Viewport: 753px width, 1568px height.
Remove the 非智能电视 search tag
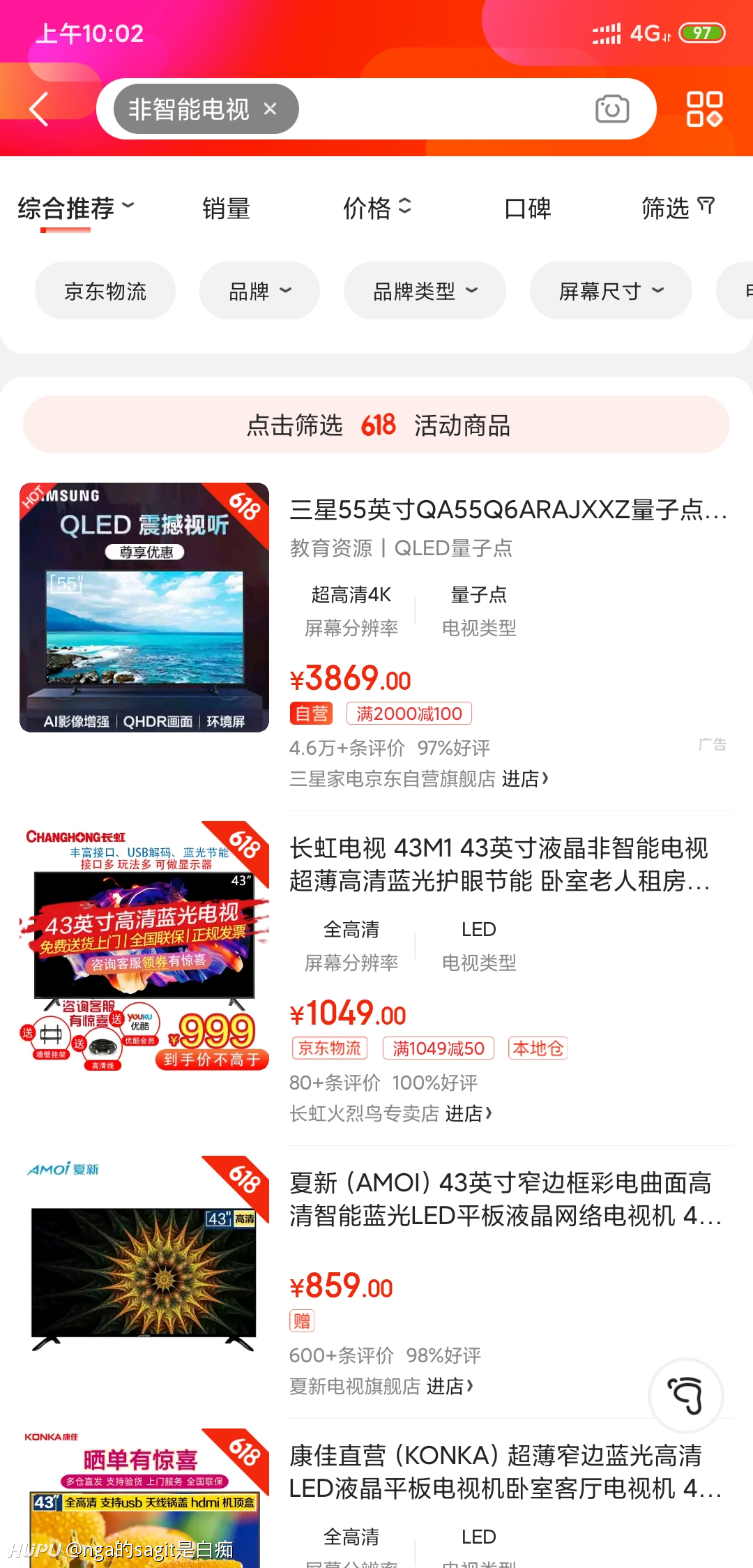tap(271, 109)
